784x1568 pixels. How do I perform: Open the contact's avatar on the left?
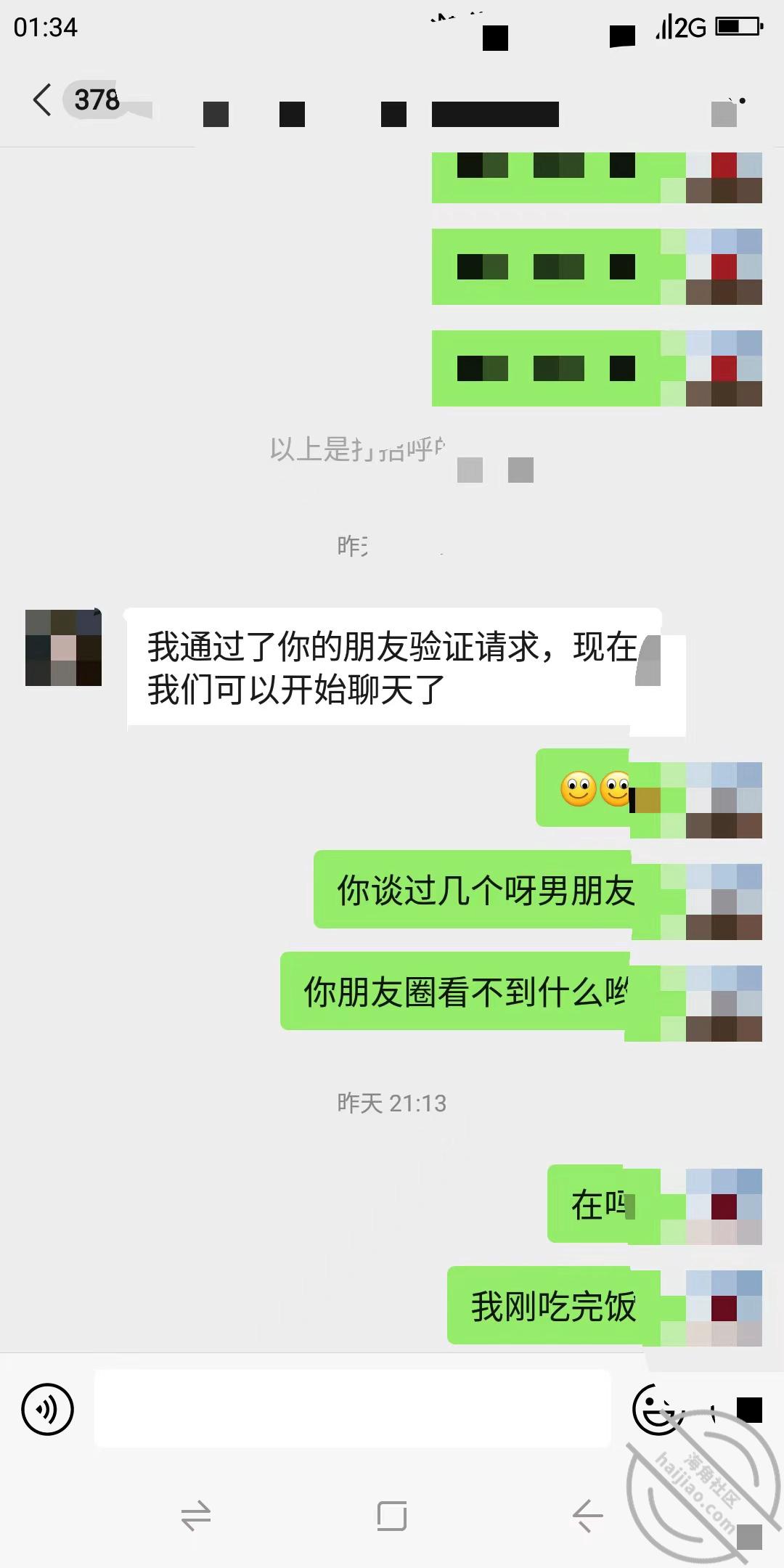point(63,648)
